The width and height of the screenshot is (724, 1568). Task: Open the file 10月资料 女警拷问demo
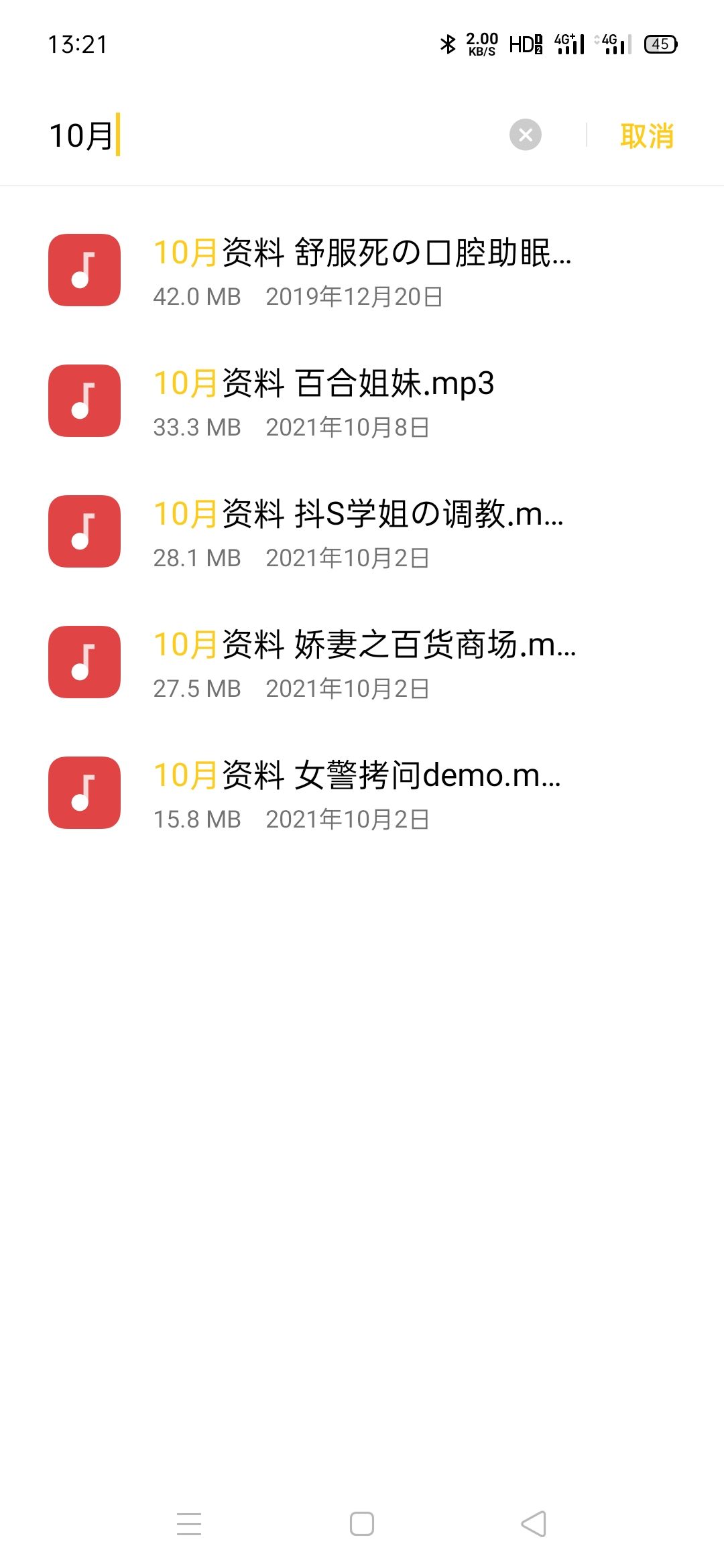(x=362, y=777)
